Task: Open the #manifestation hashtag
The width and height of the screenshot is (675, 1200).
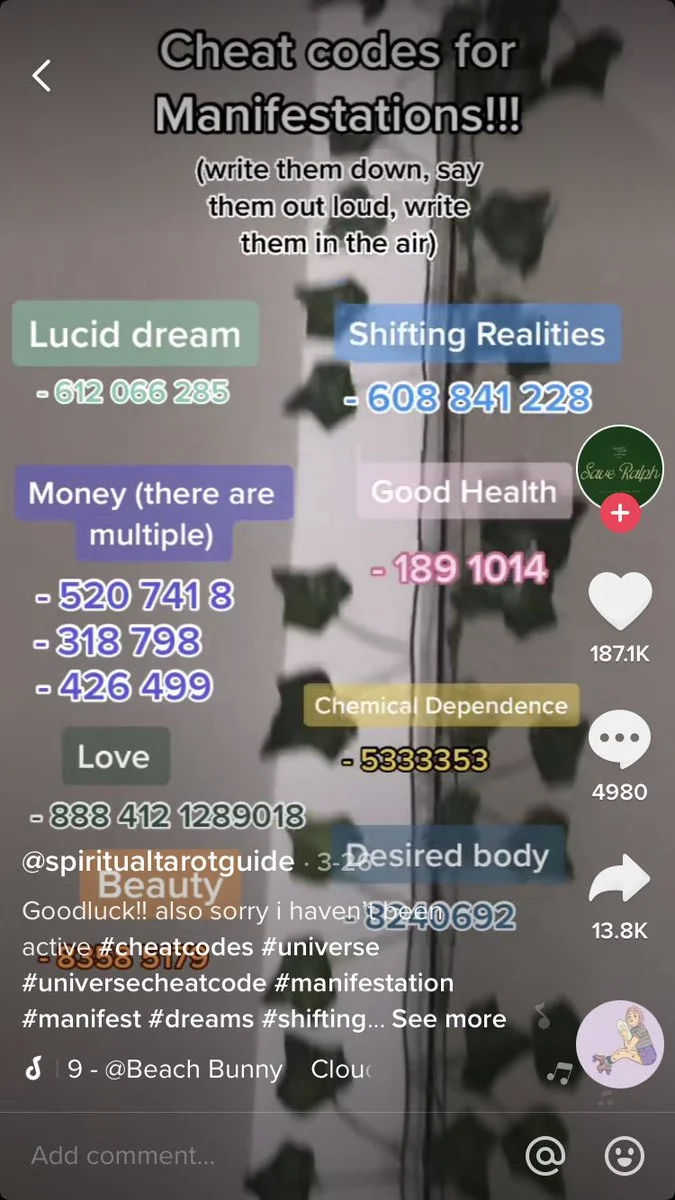Action: (x=364, y=983)
